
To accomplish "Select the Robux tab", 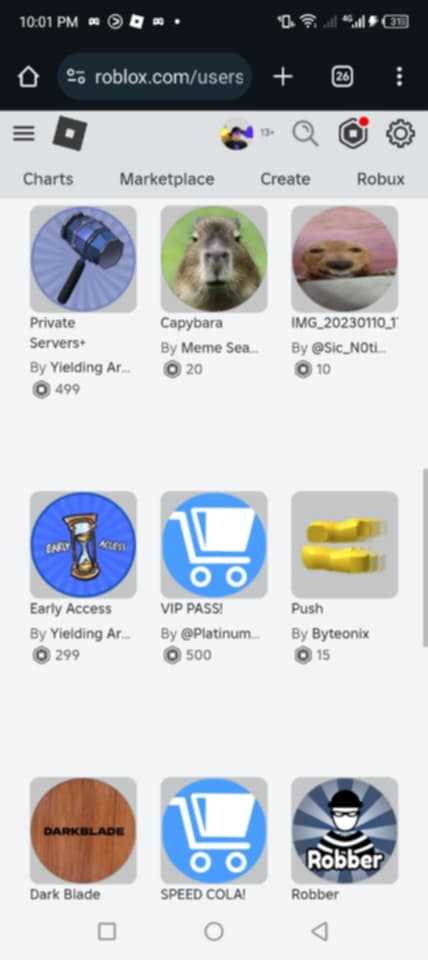I will 381,179.
